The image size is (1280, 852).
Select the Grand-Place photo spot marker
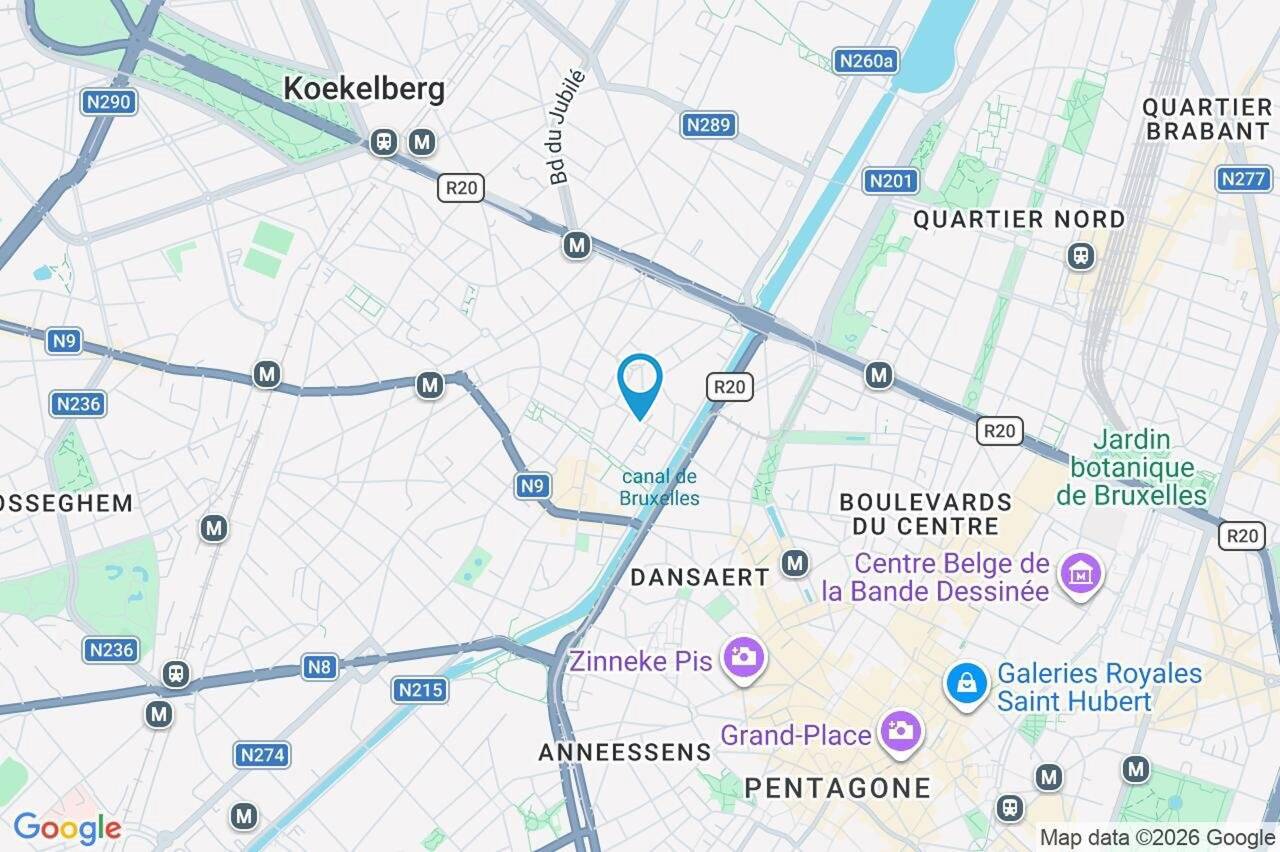[x=900, y=732]
